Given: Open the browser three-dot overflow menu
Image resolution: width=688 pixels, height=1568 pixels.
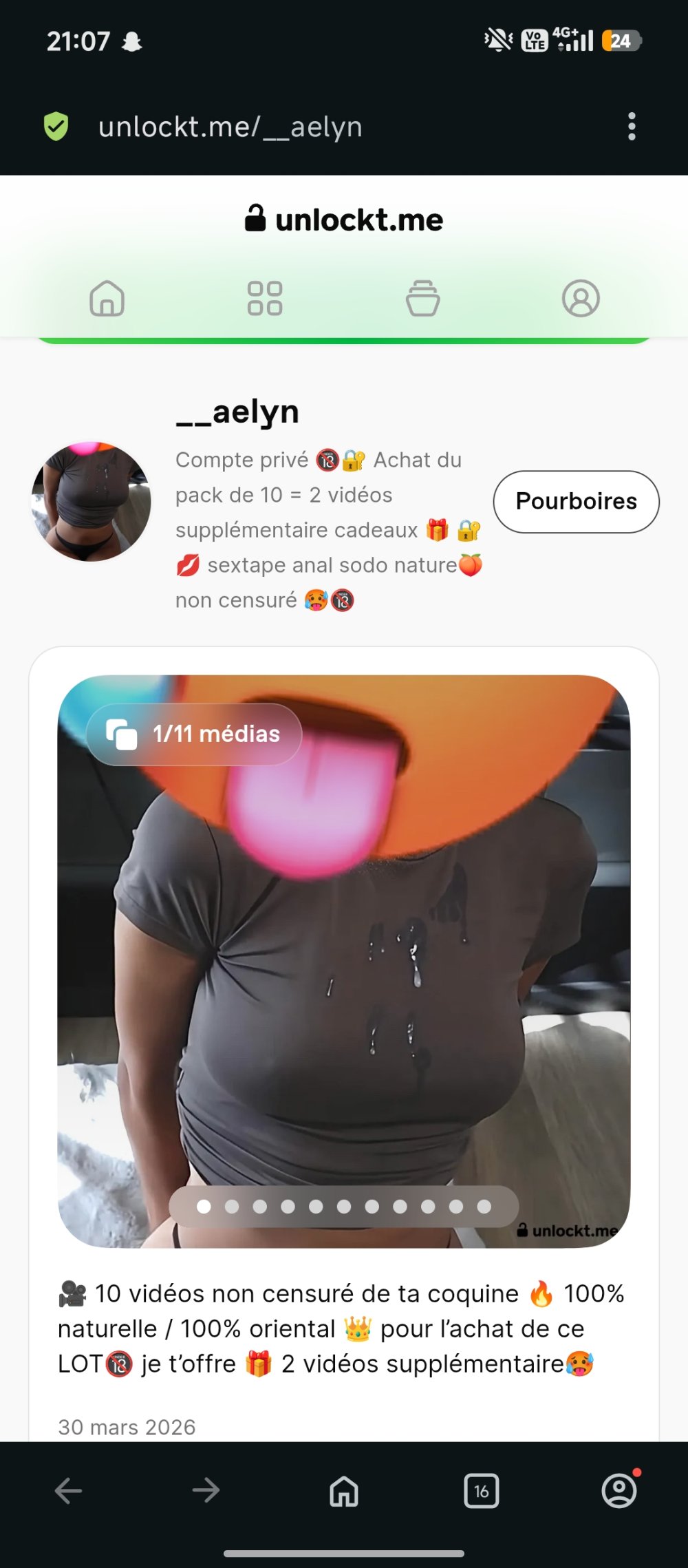Looking at the screenshot, I should [632, 127].
